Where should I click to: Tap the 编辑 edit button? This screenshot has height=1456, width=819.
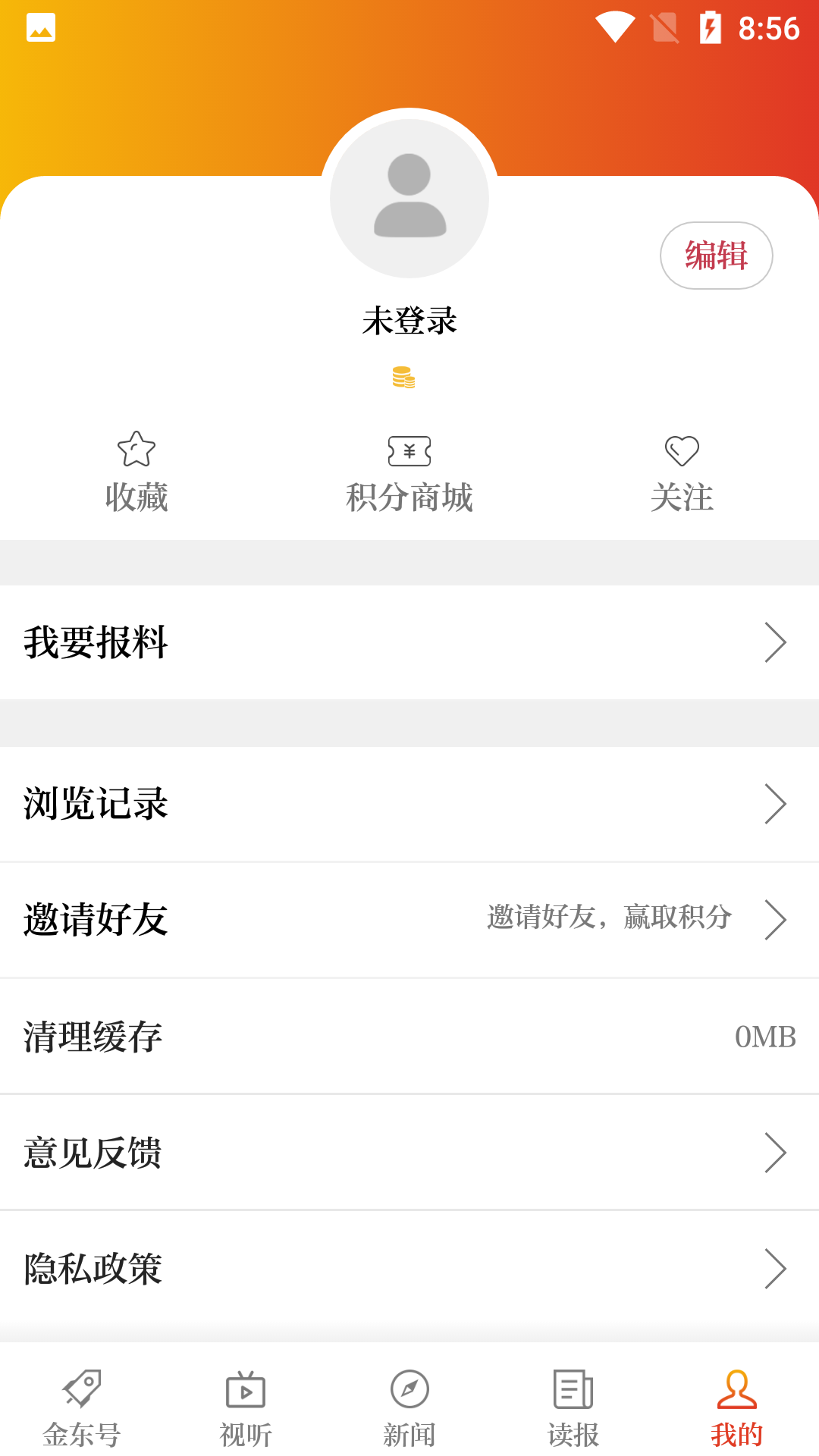click(x=716, y=256)
